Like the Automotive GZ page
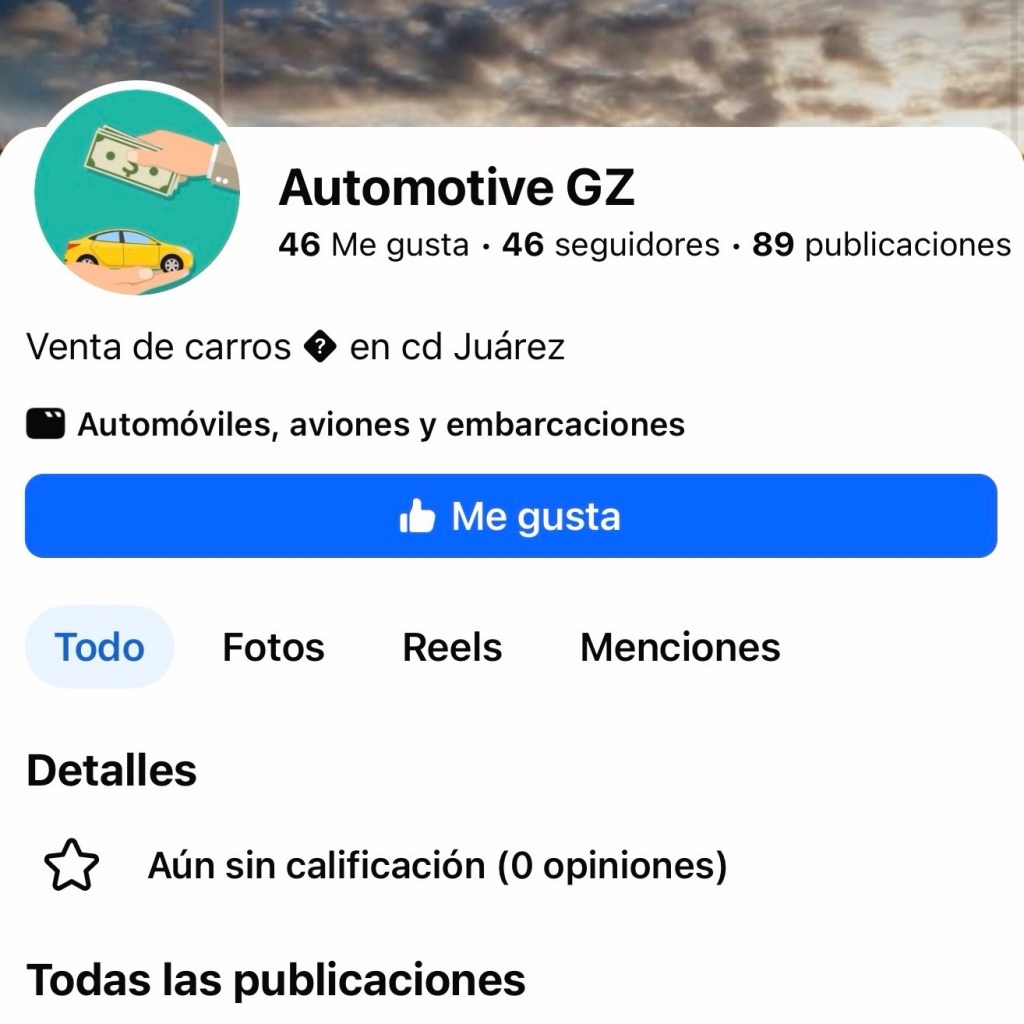The image size is (1024, 1024). 511,516
